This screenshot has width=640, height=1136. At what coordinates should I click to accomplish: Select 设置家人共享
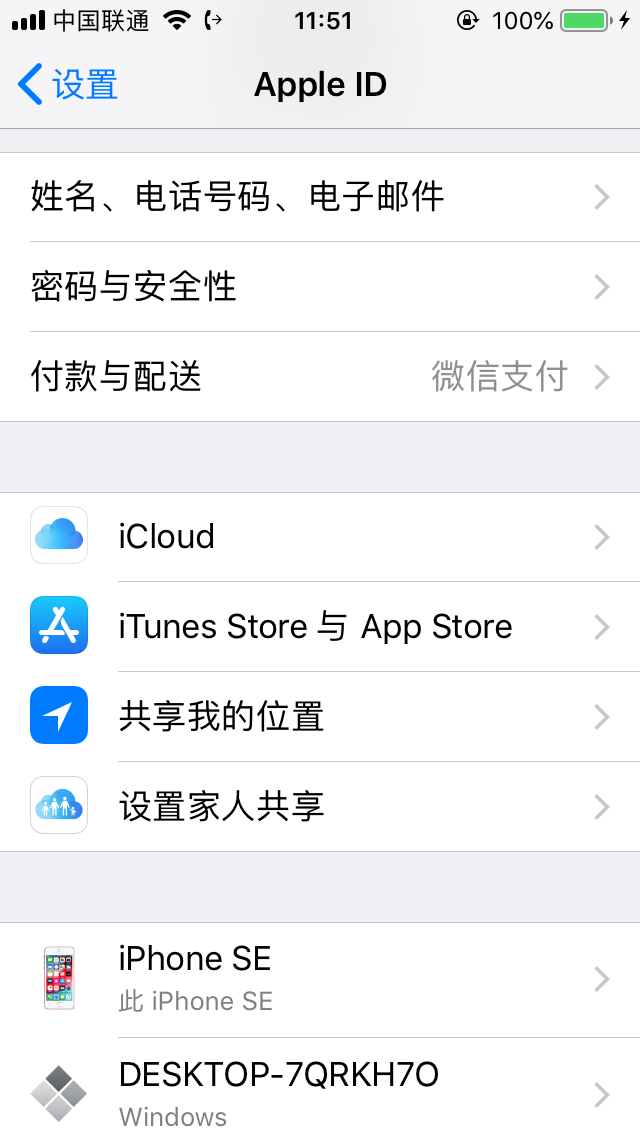point(320,807)
